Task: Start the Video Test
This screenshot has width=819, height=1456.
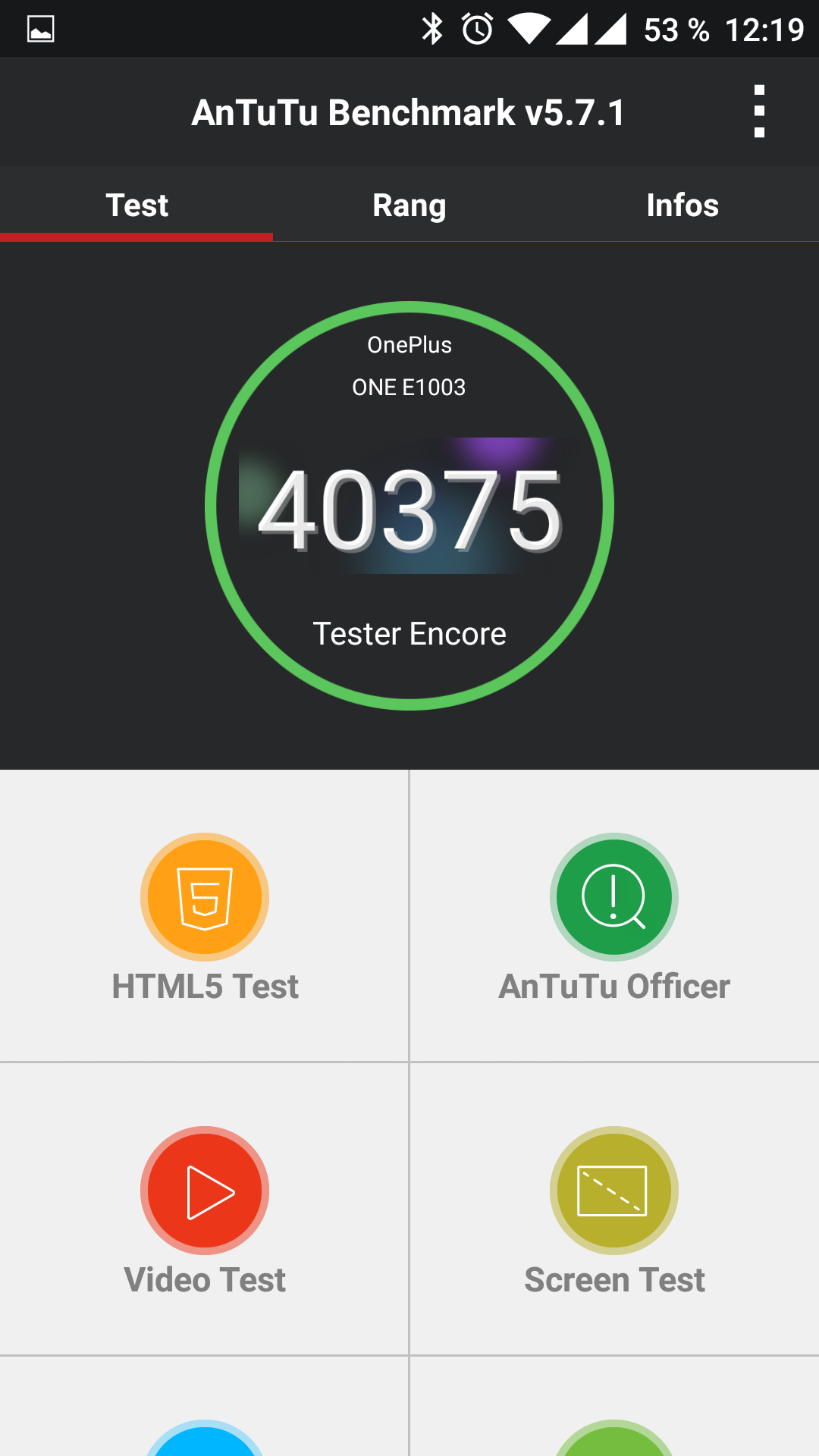Action: [205, 1210]
